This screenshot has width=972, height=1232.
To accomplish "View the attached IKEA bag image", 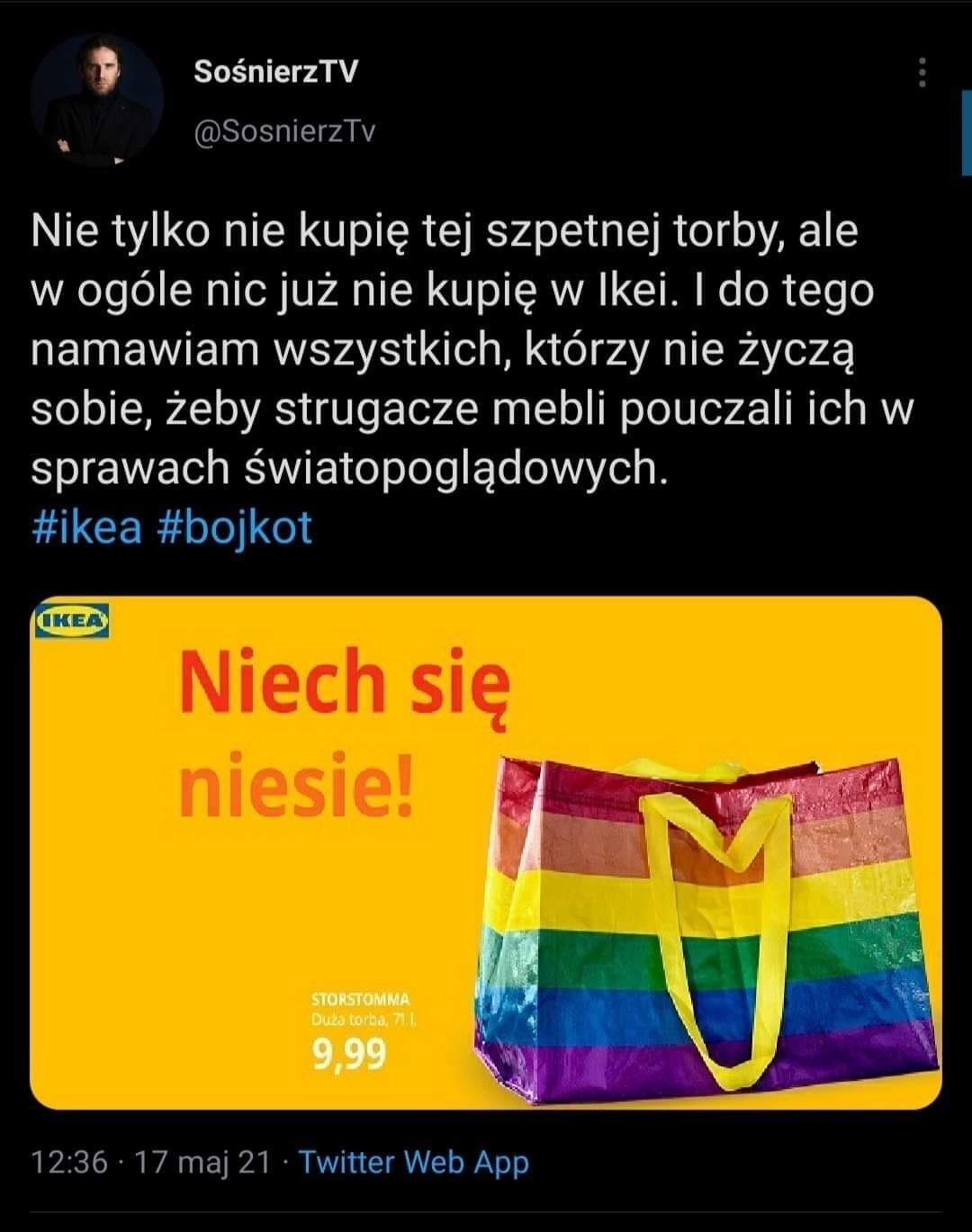I will 486,851.
